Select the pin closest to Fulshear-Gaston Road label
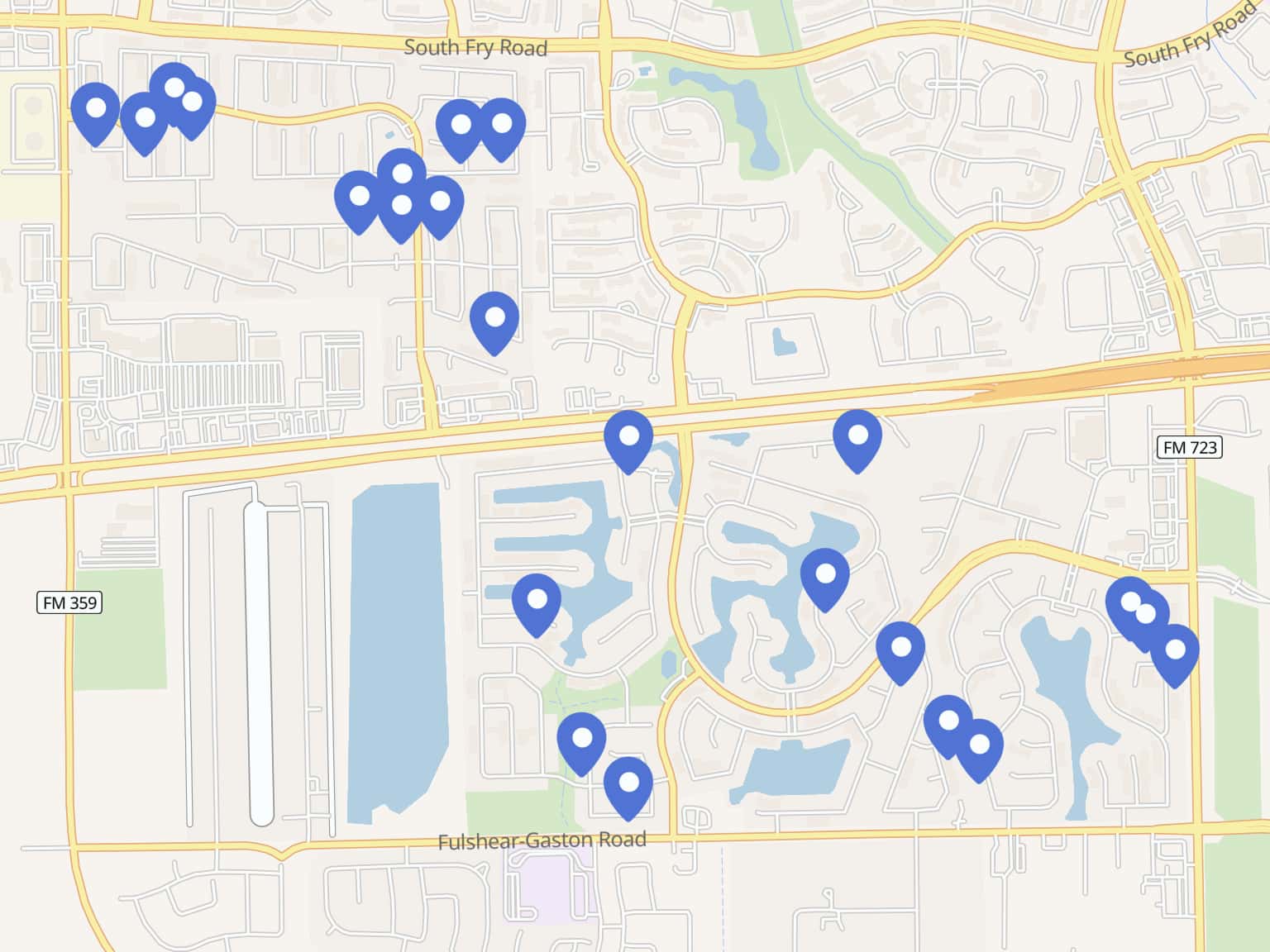The width and height of the screenshot is (1270, 952). pos(628,786)
